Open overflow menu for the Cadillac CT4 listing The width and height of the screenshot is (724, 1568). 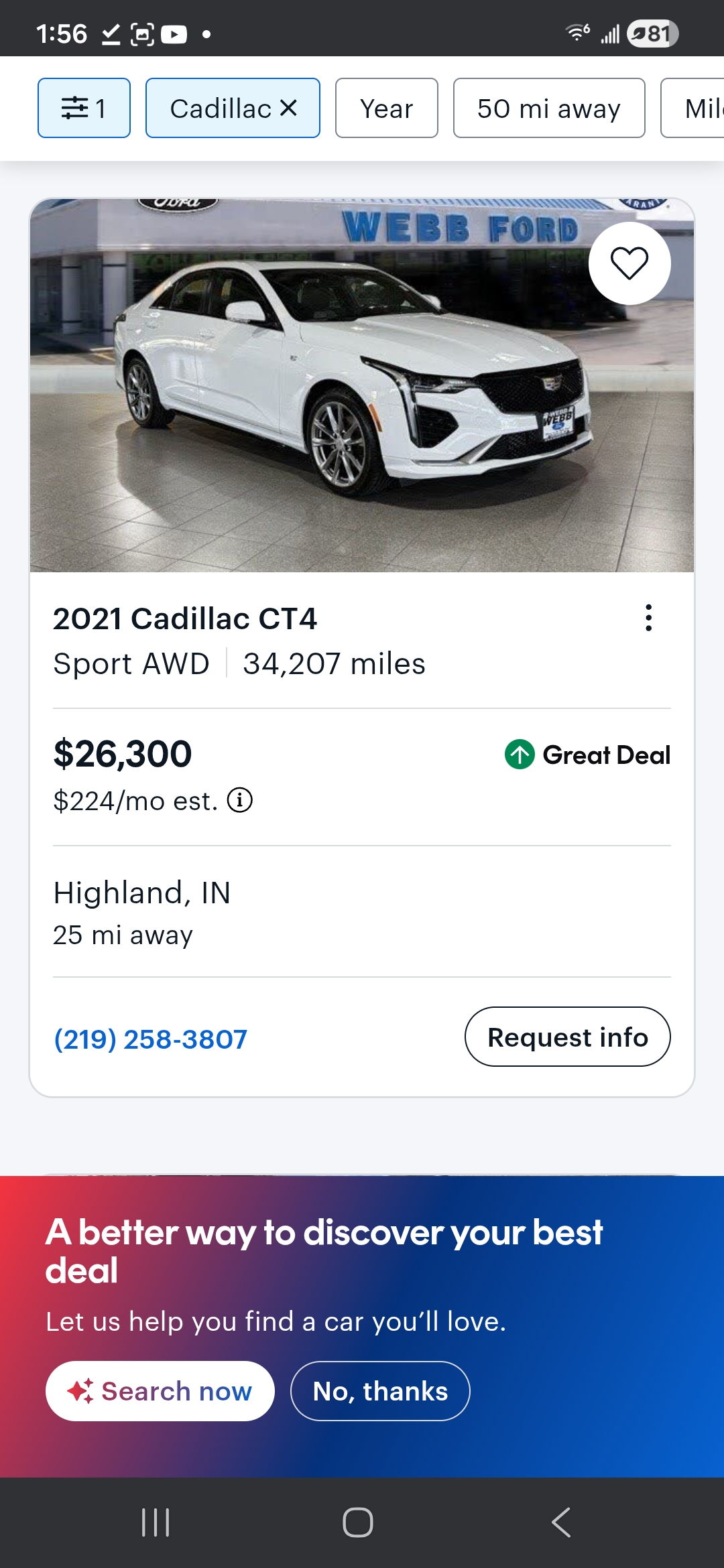coord(648,618)
